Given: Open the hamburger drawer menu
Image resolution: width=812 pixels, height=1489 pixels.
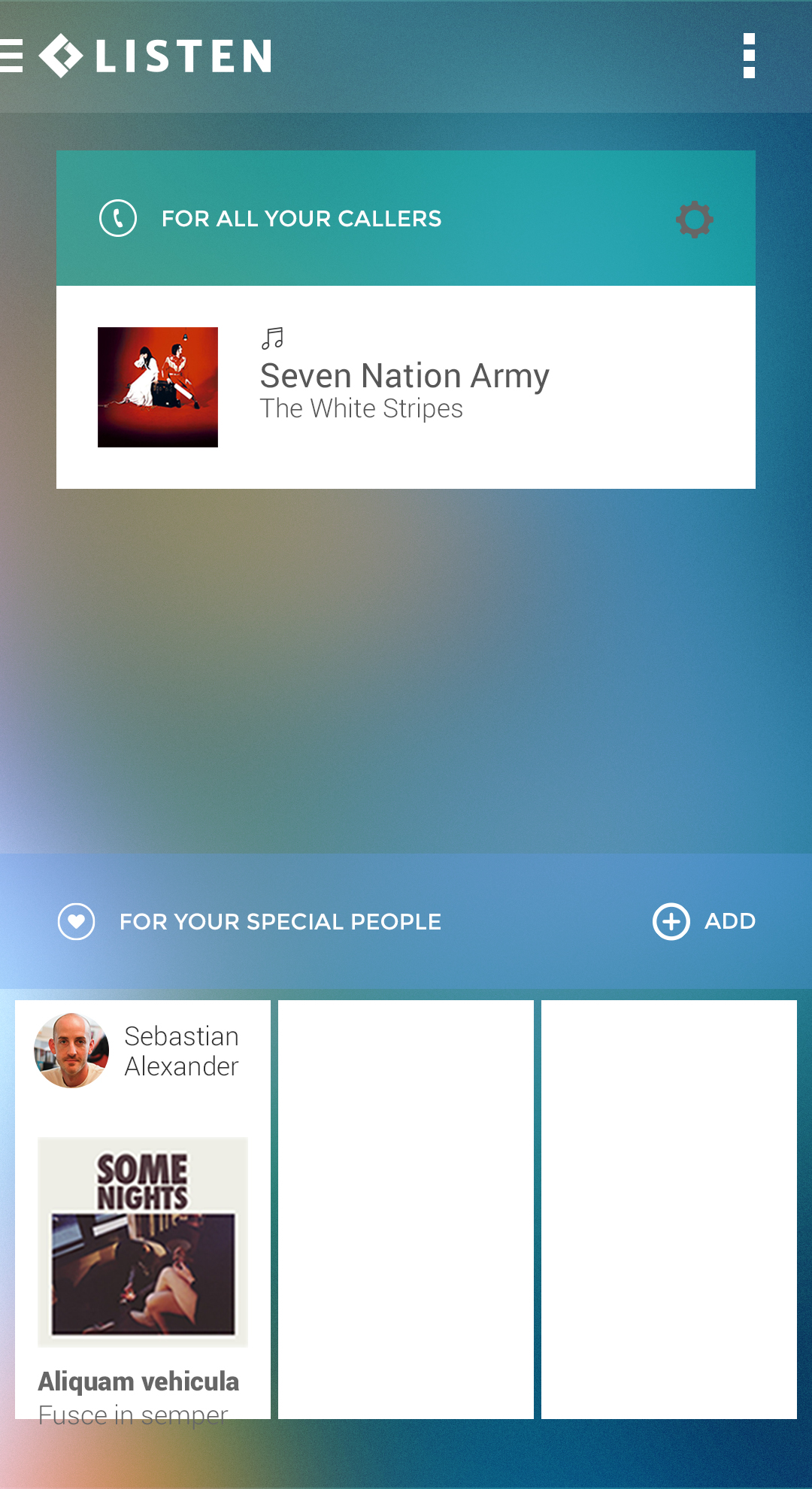Looking at the screenshot, I should point(11,56).
